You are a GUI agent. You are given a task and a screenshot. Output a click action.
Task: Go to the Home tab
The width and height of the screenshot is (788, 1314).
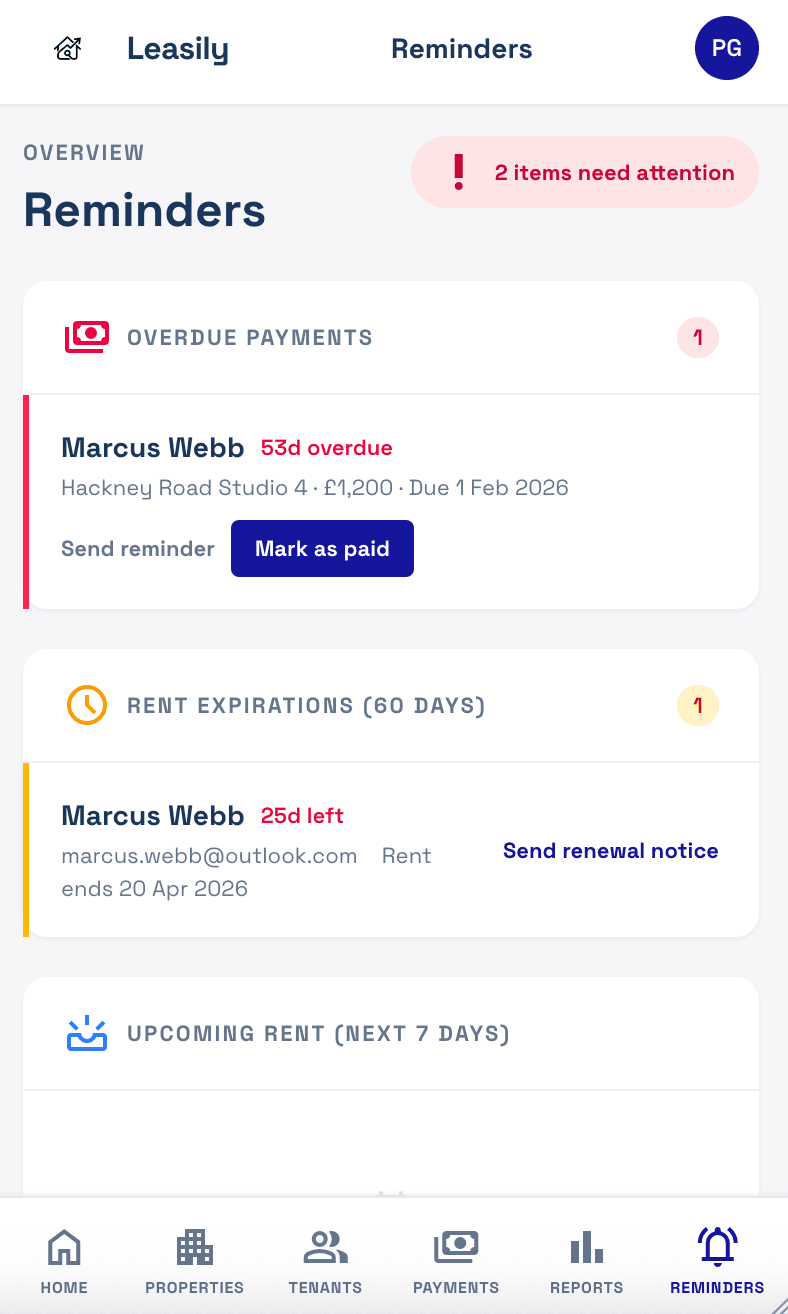(64, 1262)
